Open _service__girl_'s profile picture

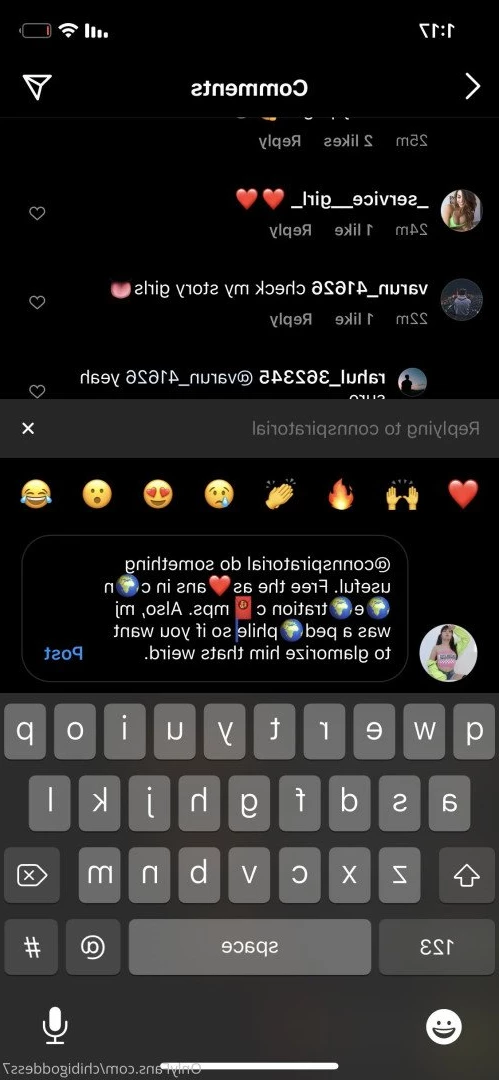point(461,211)
